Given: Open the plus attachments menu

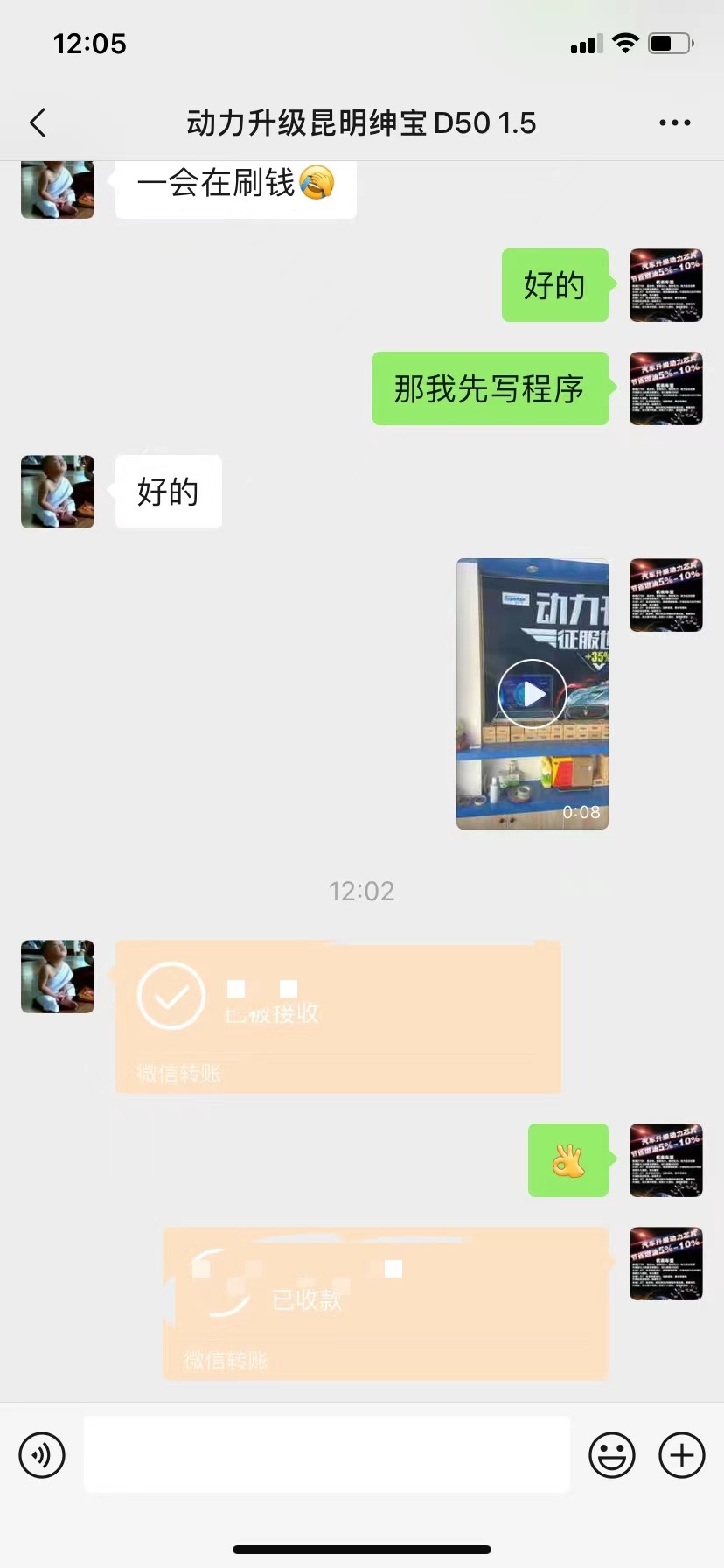Looking at the screenshot, I should 682,1456.
